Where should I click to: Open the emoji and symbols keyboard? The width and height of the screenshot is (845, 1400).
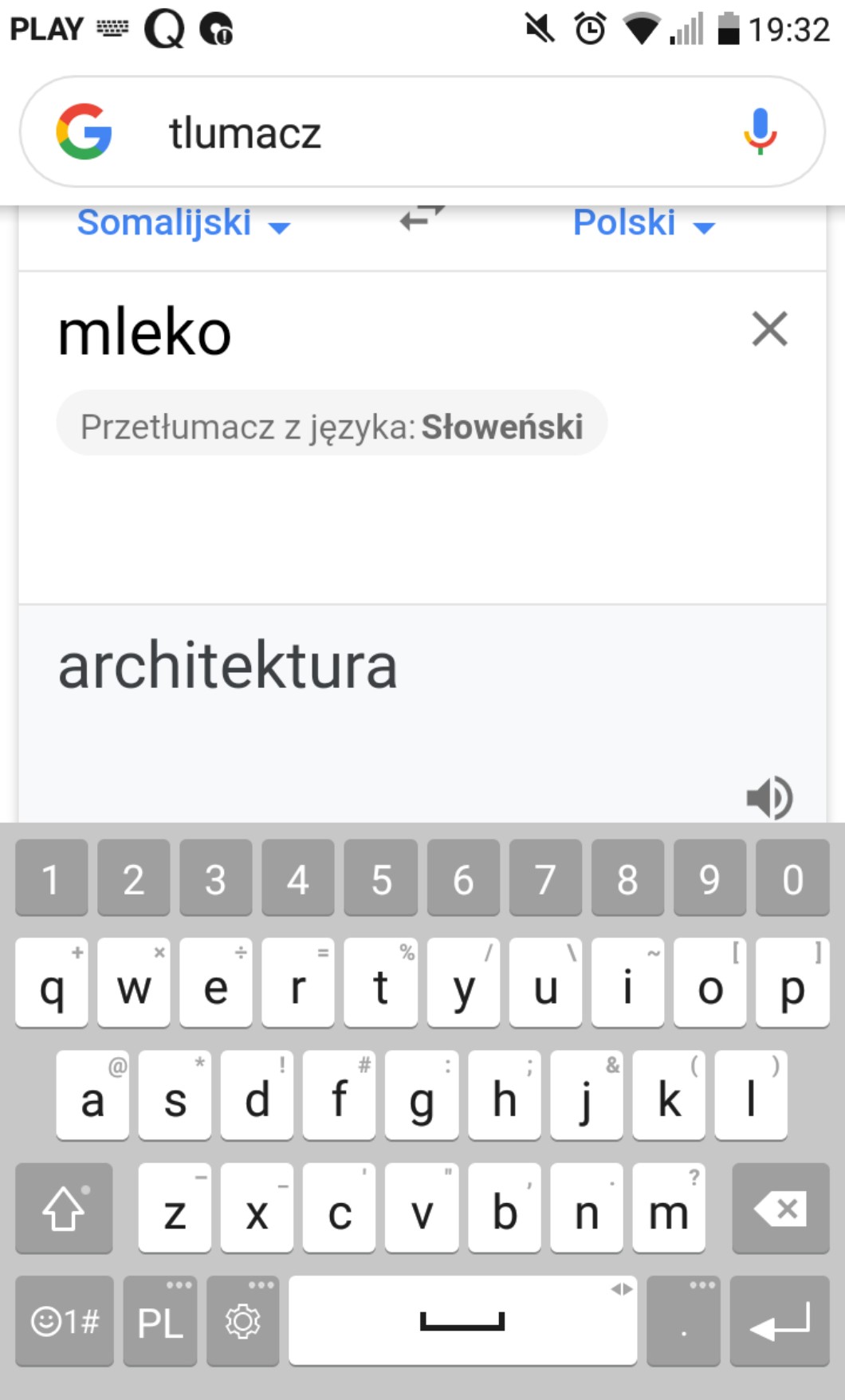pos(64,1322)
